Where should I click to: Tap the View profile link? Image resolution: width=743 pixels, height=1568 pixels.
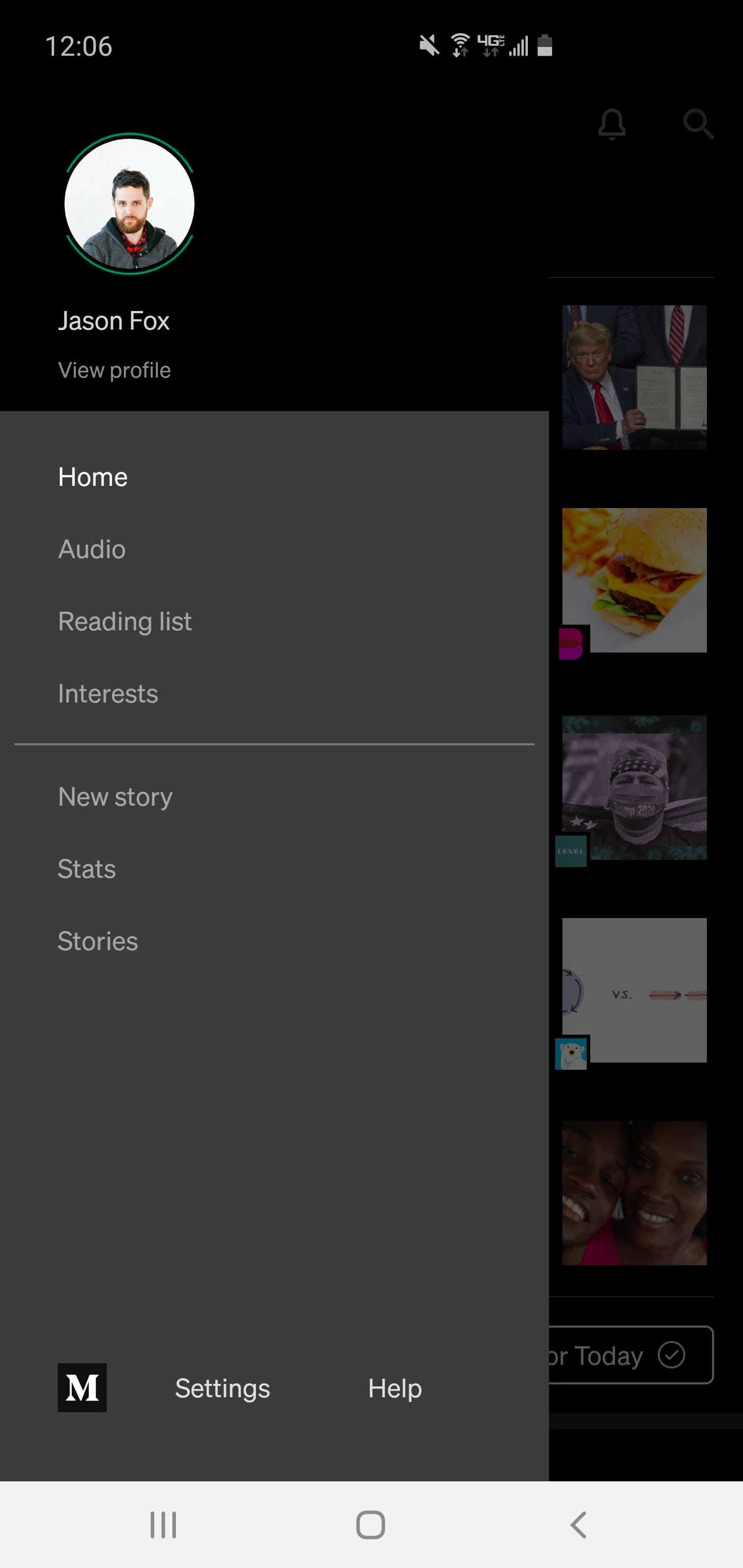point(115,370)
